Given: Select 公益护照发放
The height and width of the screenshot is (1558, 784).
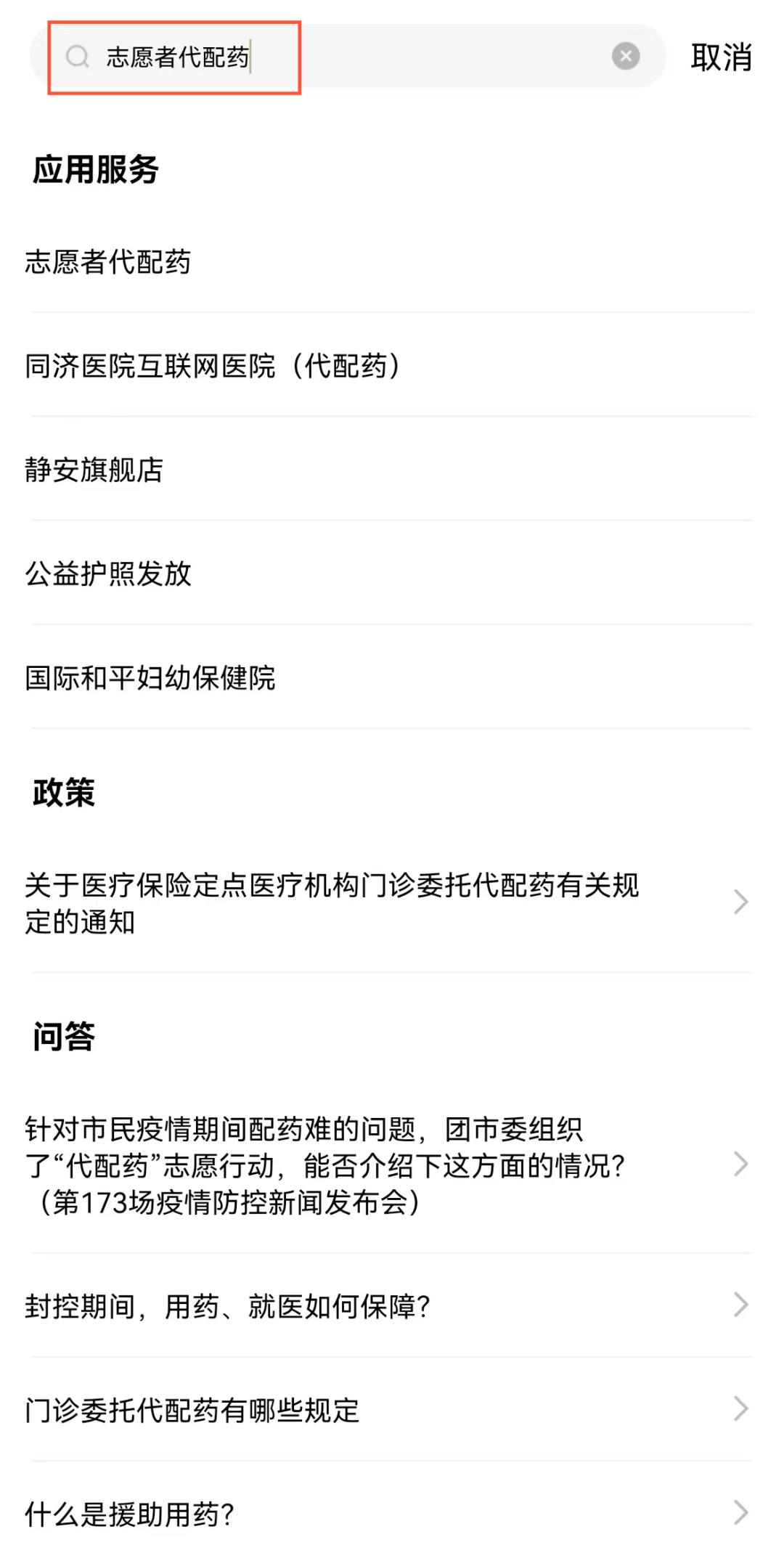Looking at the screenshot, I should click(x=109, y=574).
